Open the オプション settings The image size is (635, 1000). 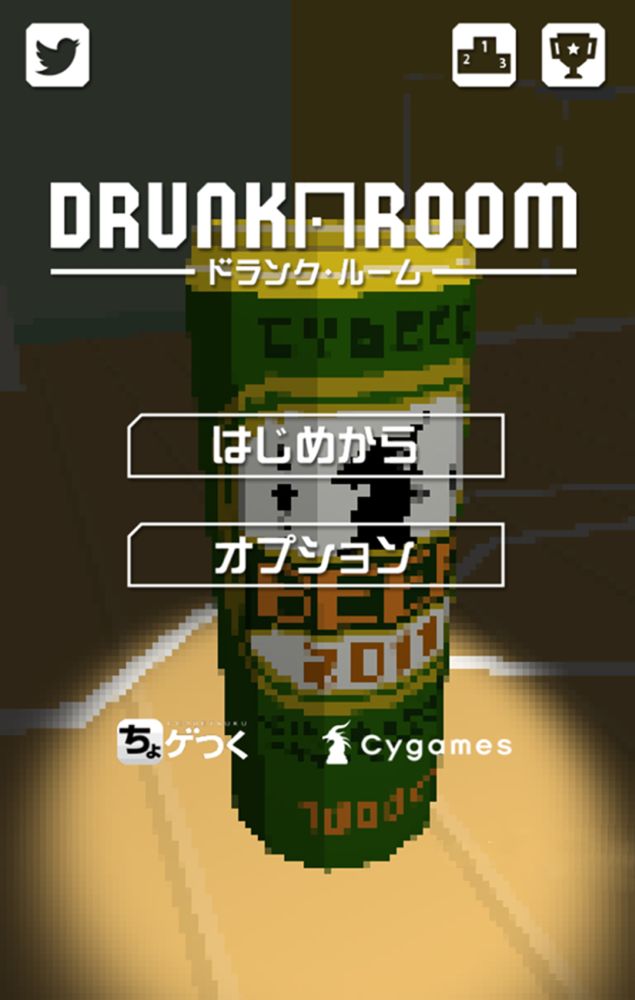click(315, 553)
